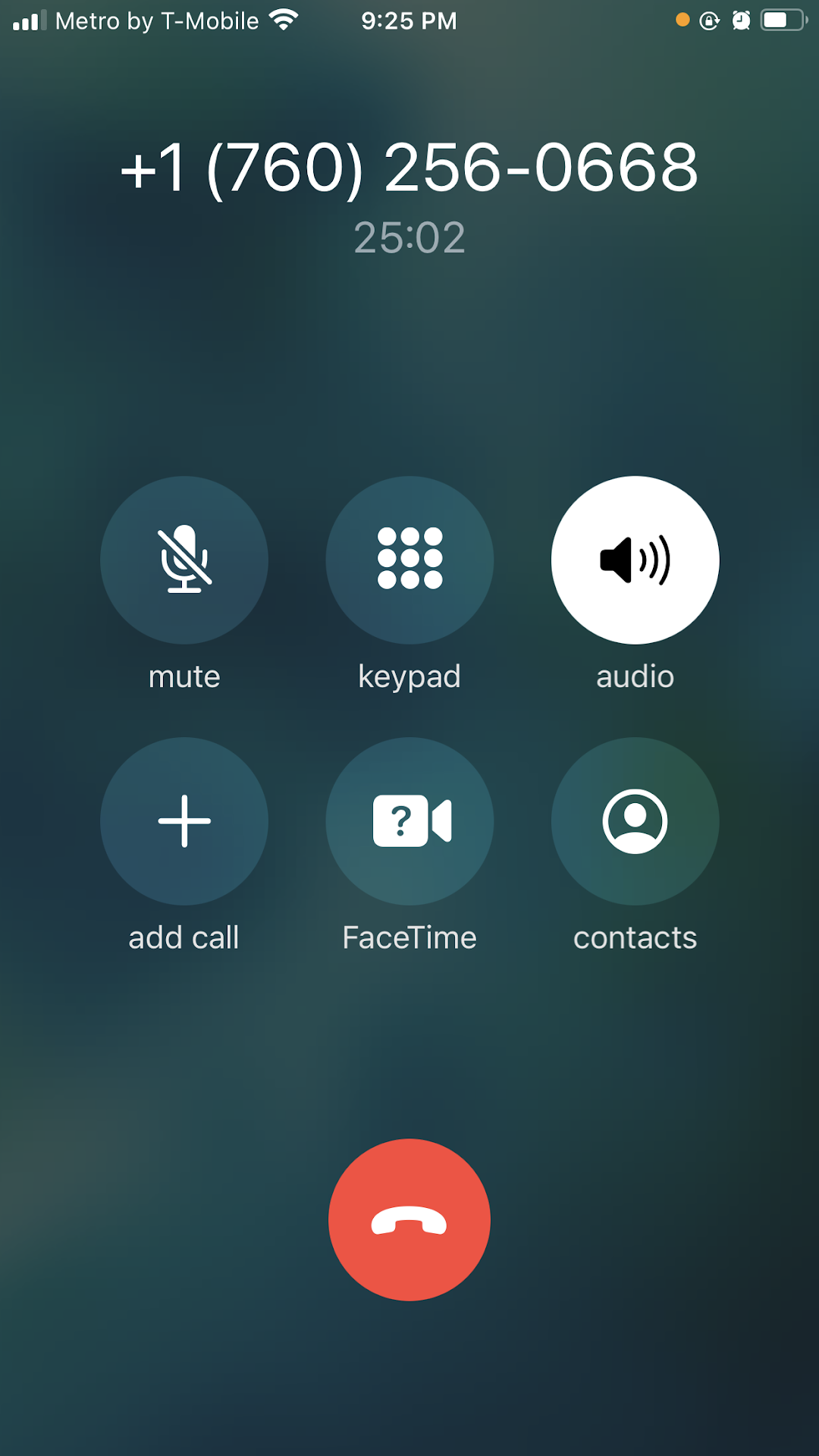
Task: Add another call to this conversation
Action: click(x=184, y=821)
